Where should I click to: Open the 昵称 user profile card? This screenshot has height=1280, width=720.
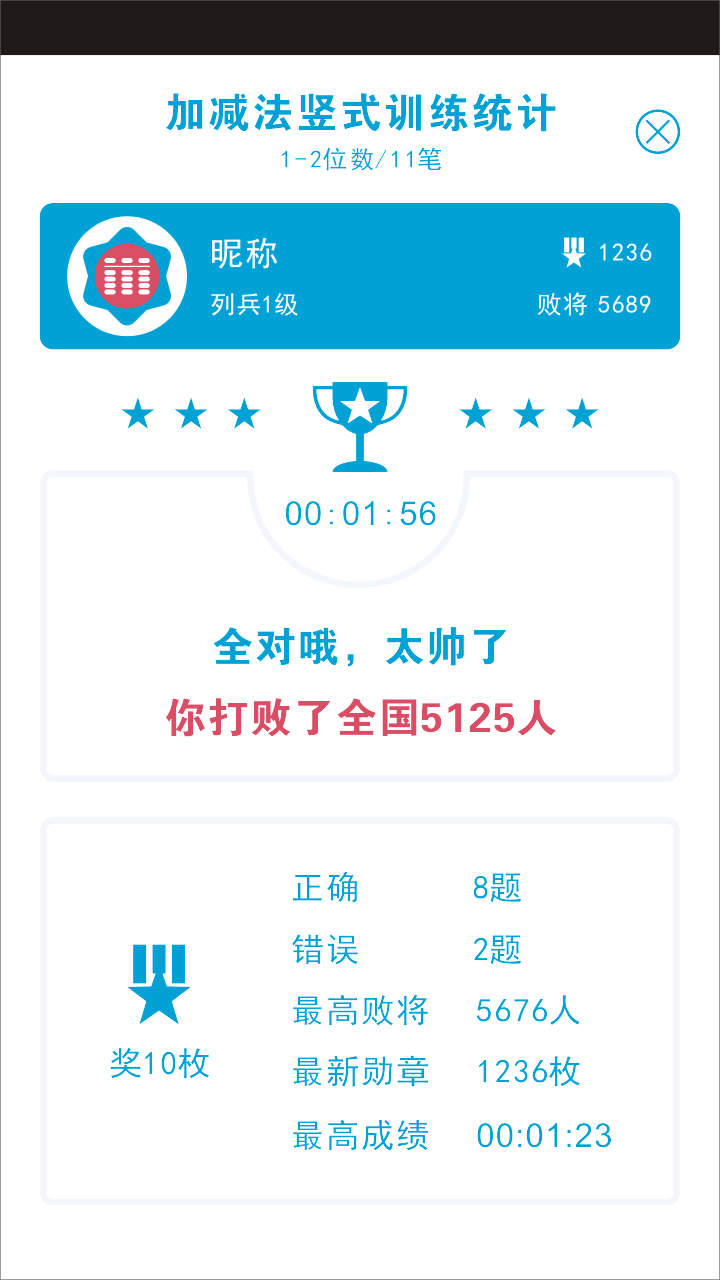pyautogui.click(x=360, y=276)
